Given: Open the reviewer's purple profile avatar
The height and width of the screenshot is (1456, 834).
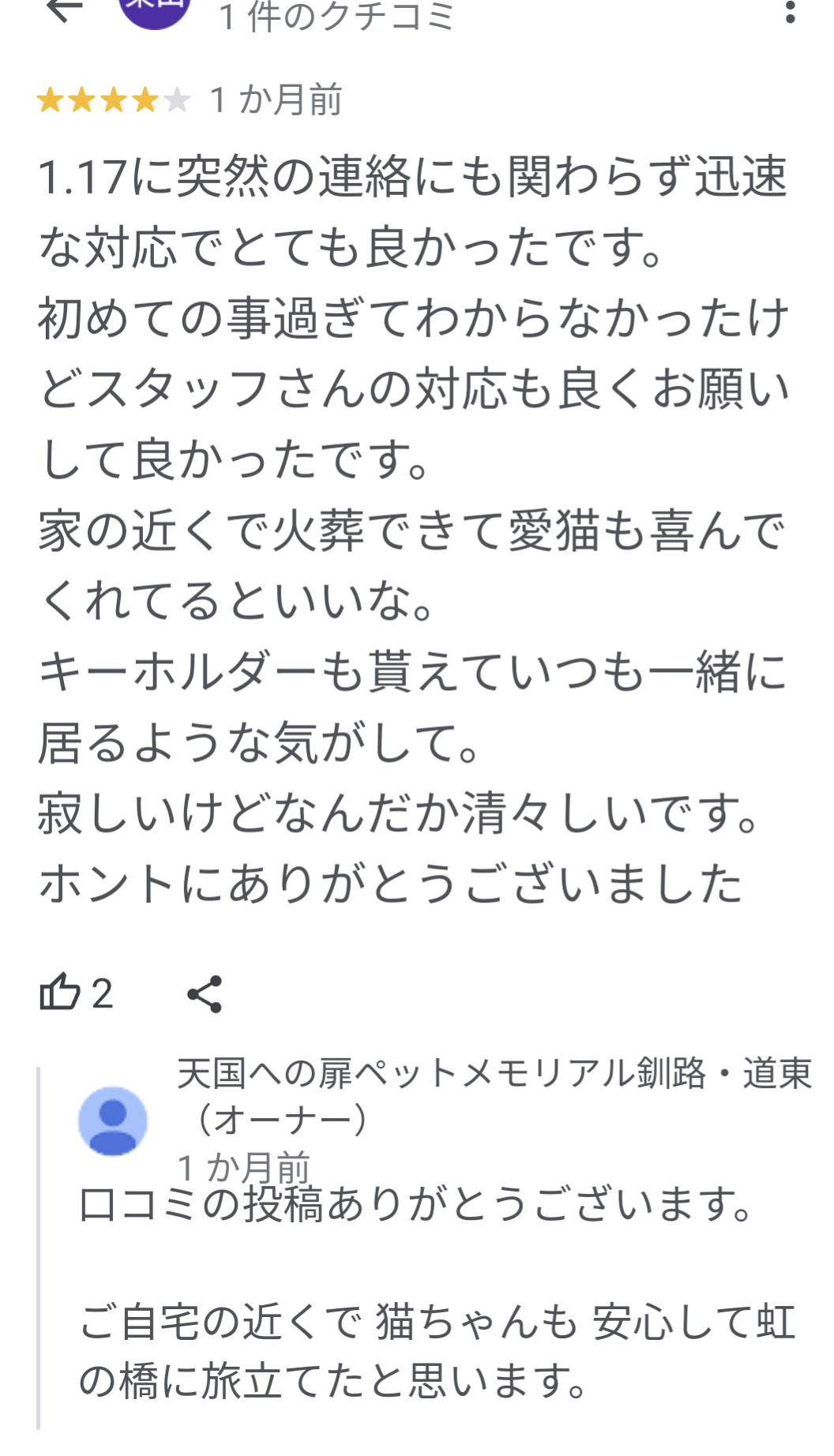Looking at the screenshot, I should coord(155,11).
